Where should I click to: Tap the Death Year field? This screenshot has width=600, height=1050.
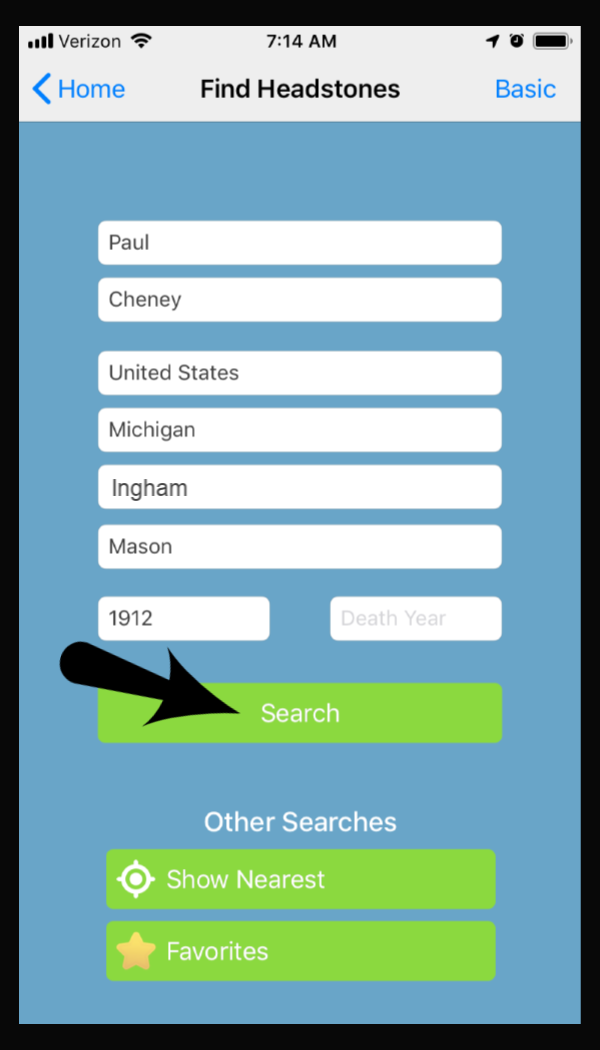click(416, 618)
